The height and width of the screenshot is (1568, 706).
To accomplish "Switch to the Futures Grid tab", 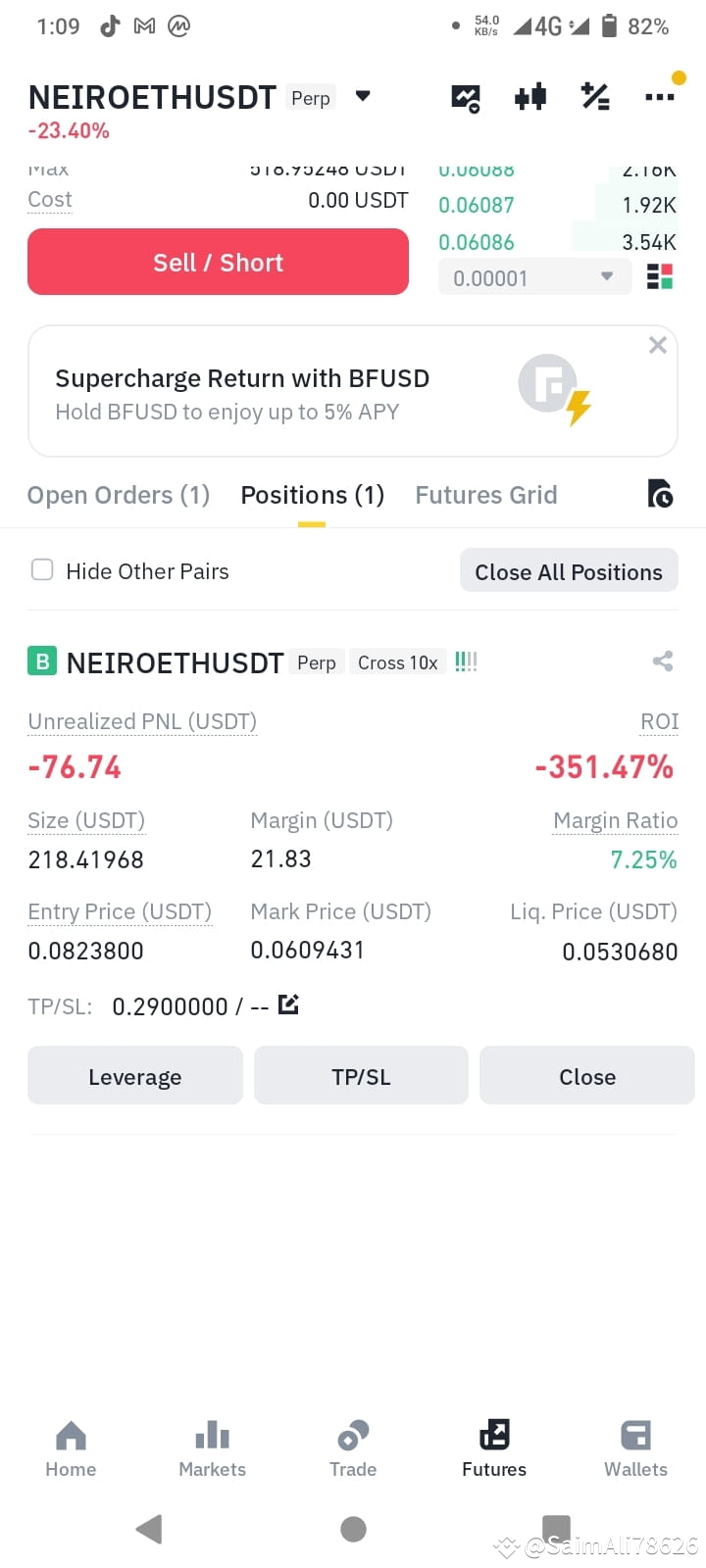I will tap(485, 495).
